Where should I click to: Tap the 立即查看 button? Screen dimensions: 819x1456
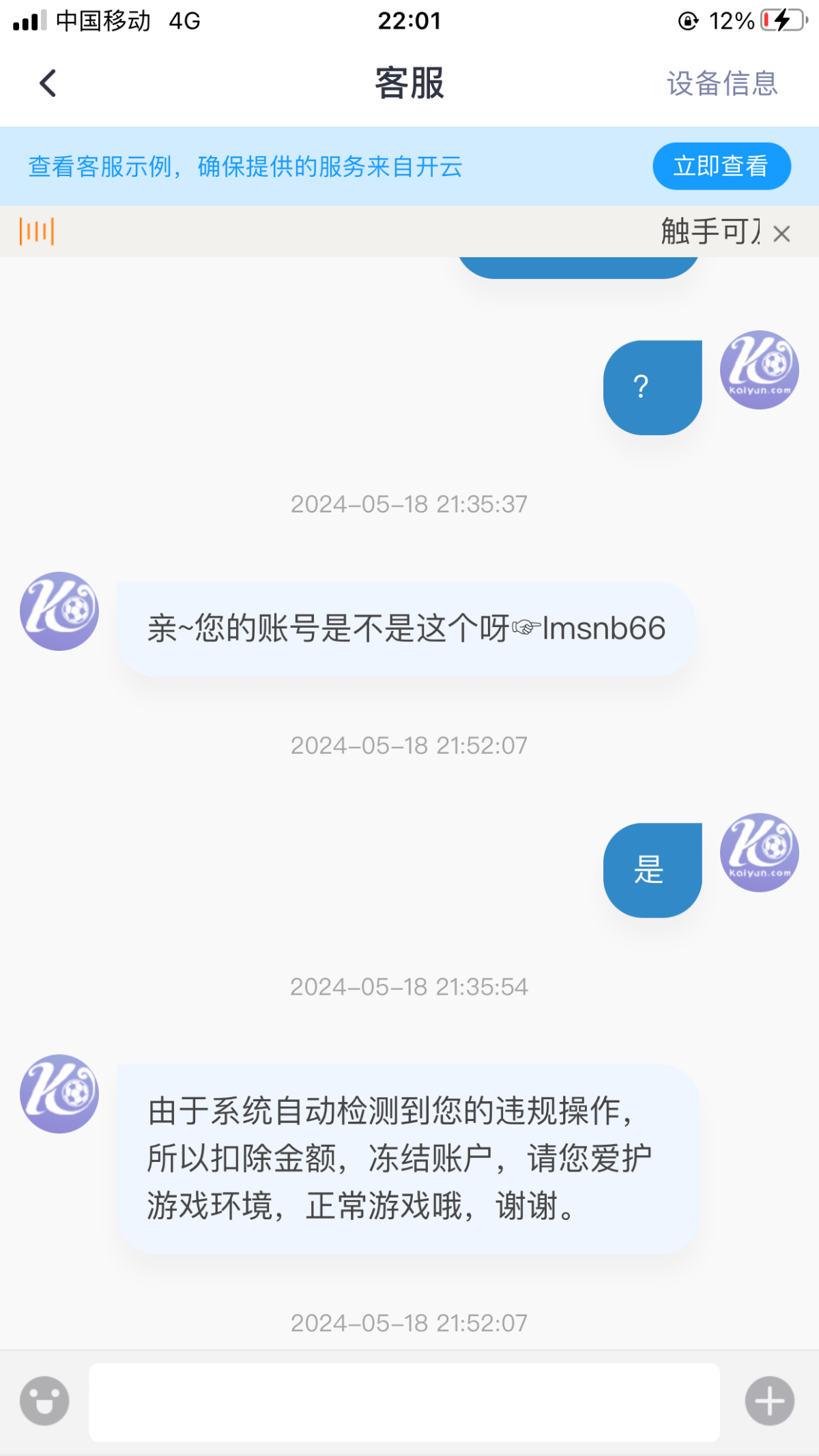pos(721,166)
